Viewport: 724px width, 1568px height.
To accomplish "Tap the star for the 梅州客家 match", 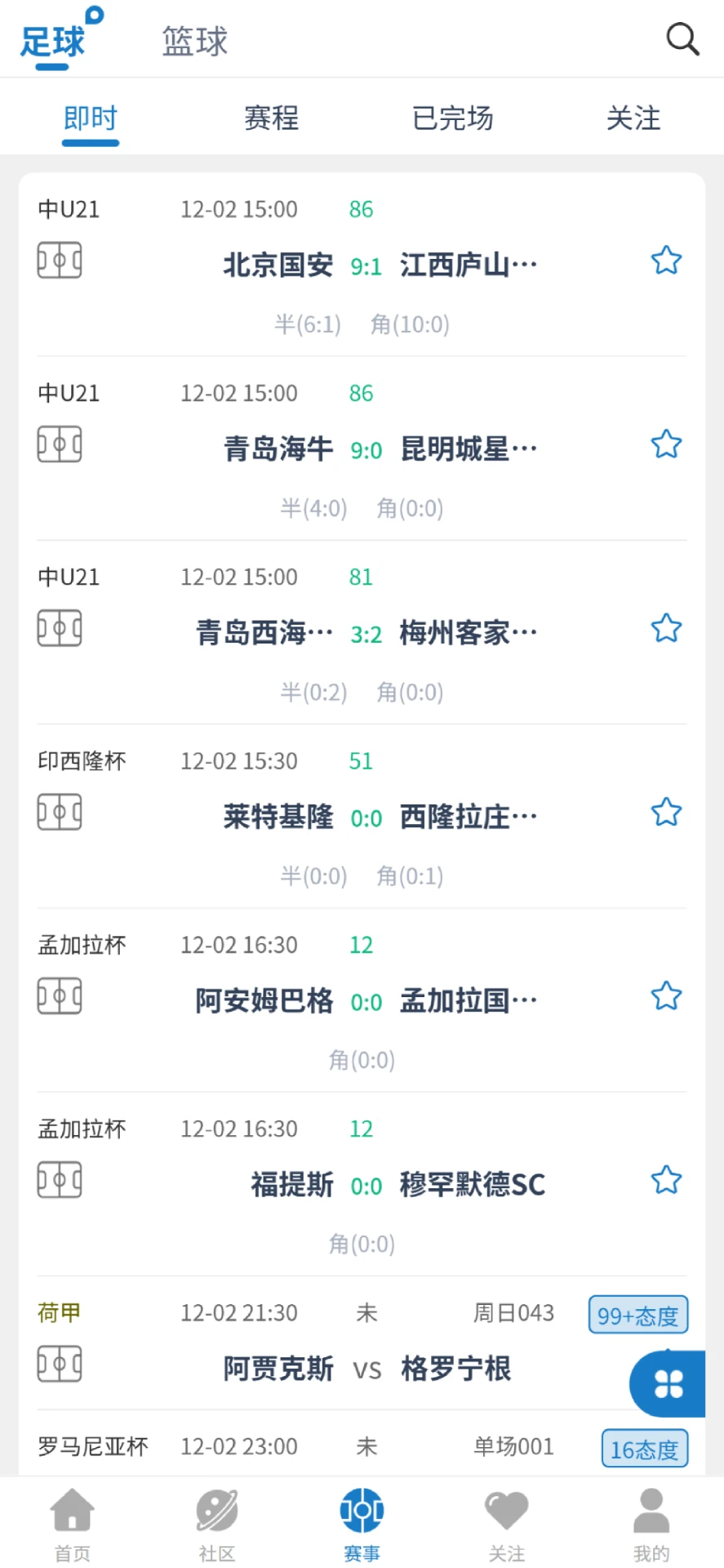I will point(666,628).
